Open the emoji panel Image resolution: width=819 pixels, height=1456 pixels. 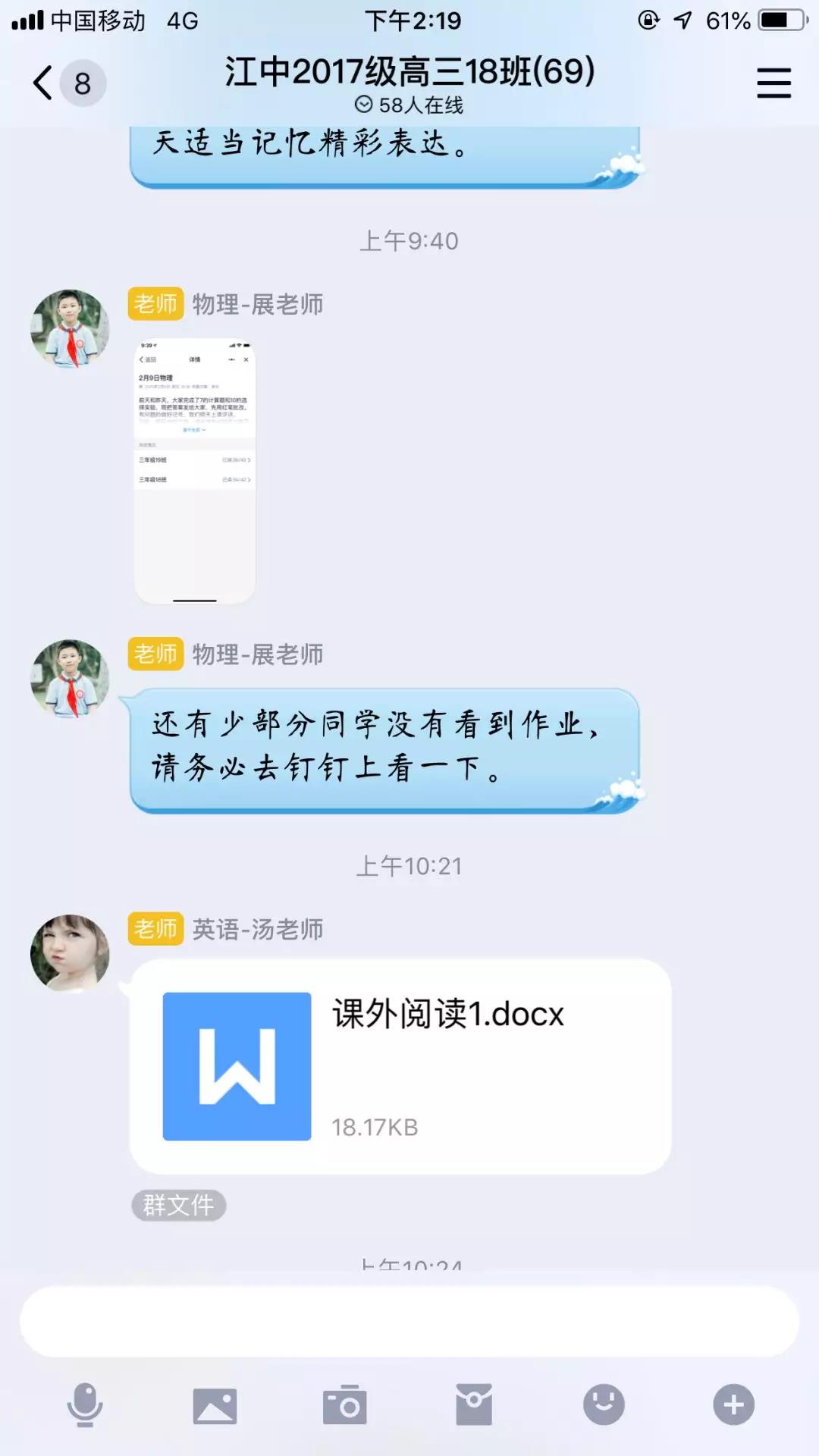604,1404
